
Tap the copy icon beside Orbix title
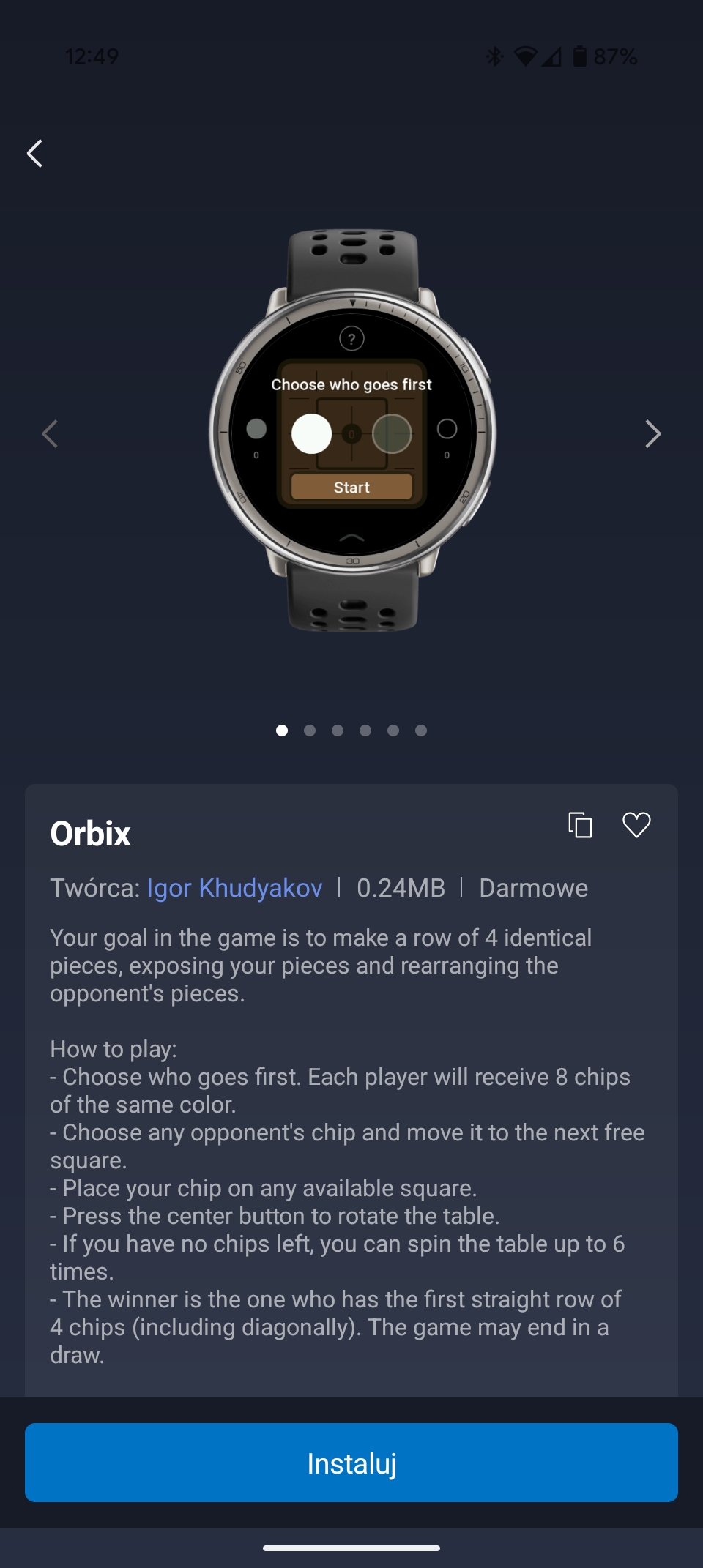(580, 825)
